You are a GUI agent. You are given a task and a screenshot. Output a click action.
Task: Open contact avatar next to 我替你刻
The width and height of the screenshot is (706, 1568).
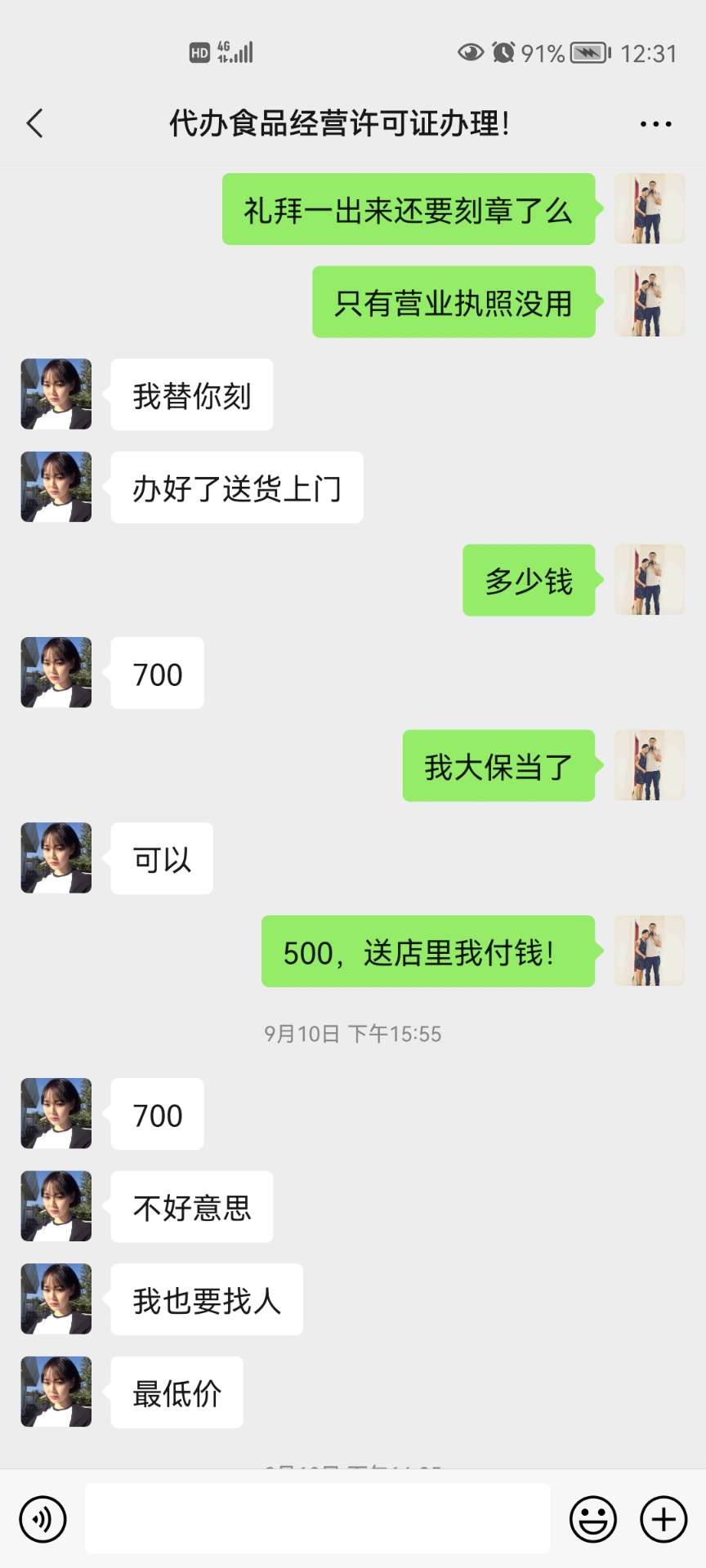click(x=56, y=394)
